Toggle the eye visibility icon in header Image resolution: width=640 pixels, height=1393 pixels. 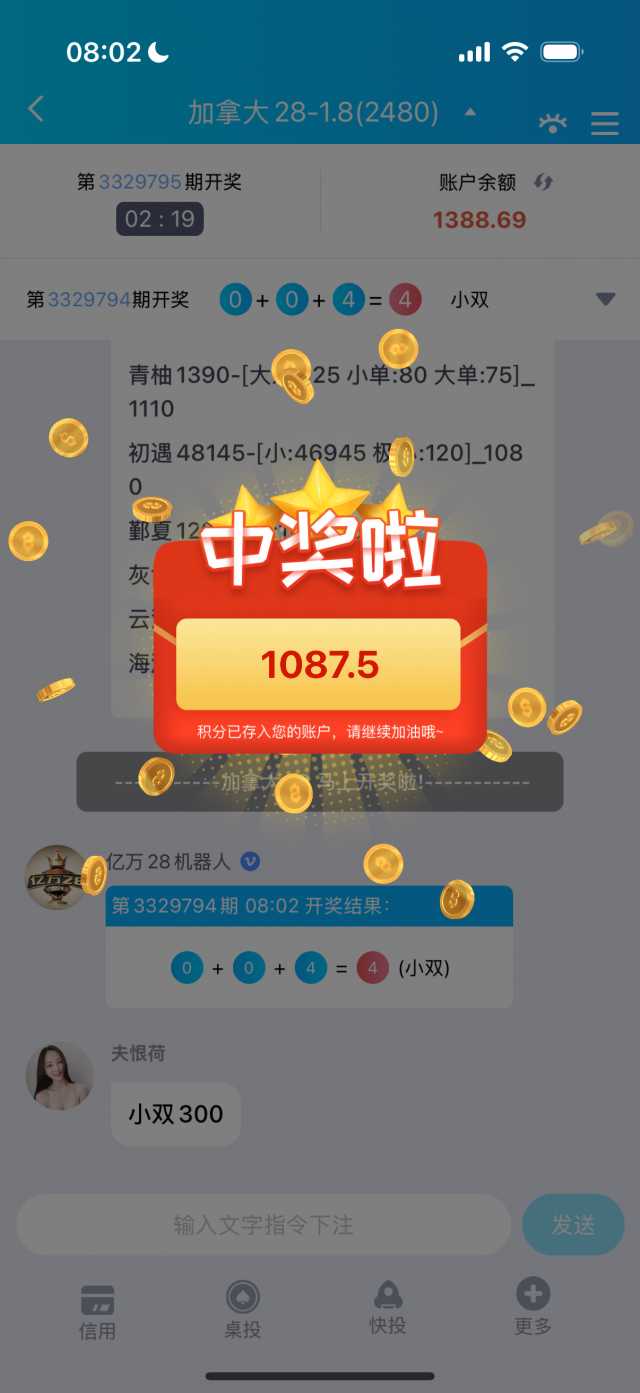coord(552,123)
